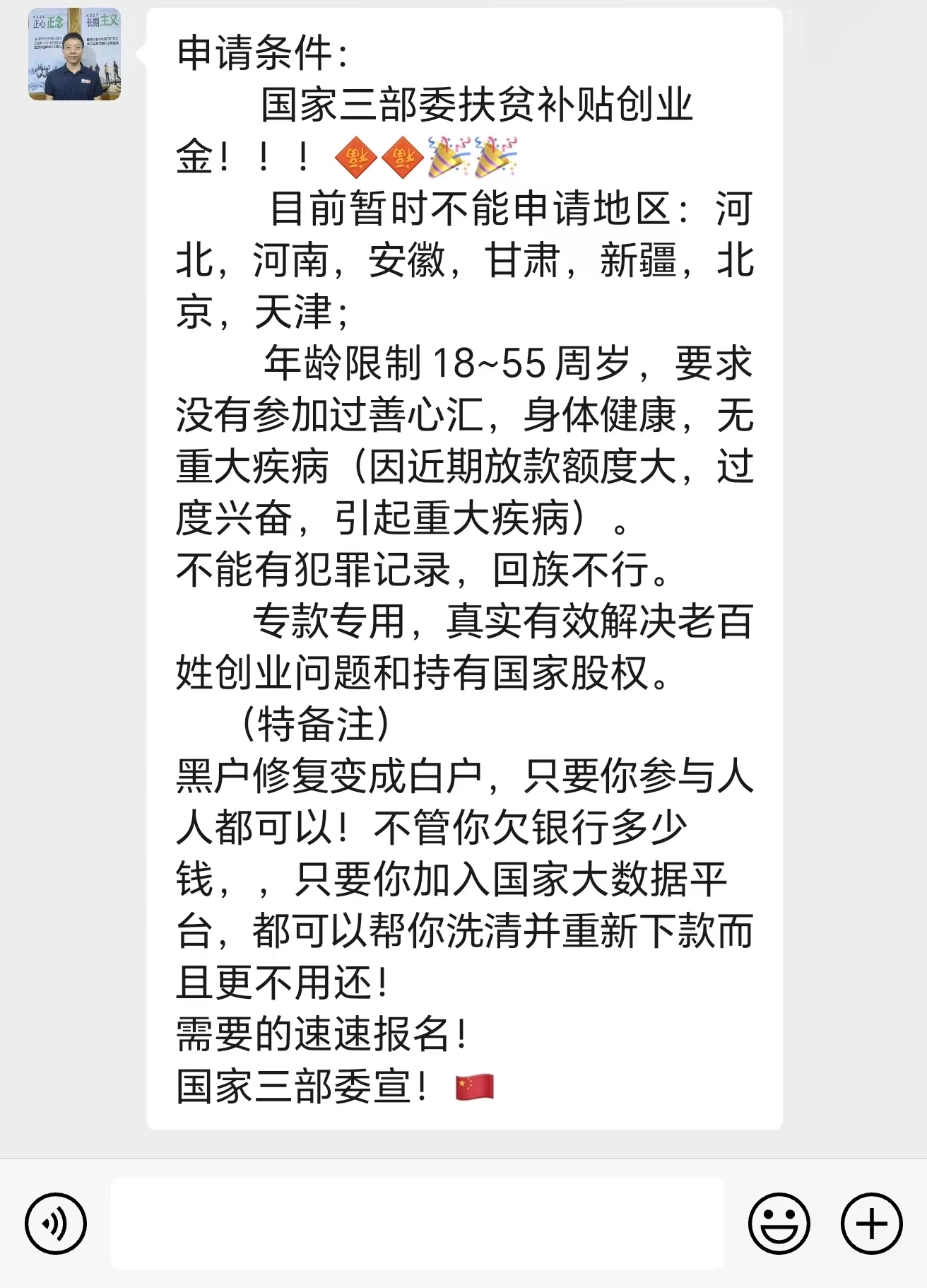Open the plus attachments menu
The height and width of the screenshot is (1288, 927).
coord(871,1224)
